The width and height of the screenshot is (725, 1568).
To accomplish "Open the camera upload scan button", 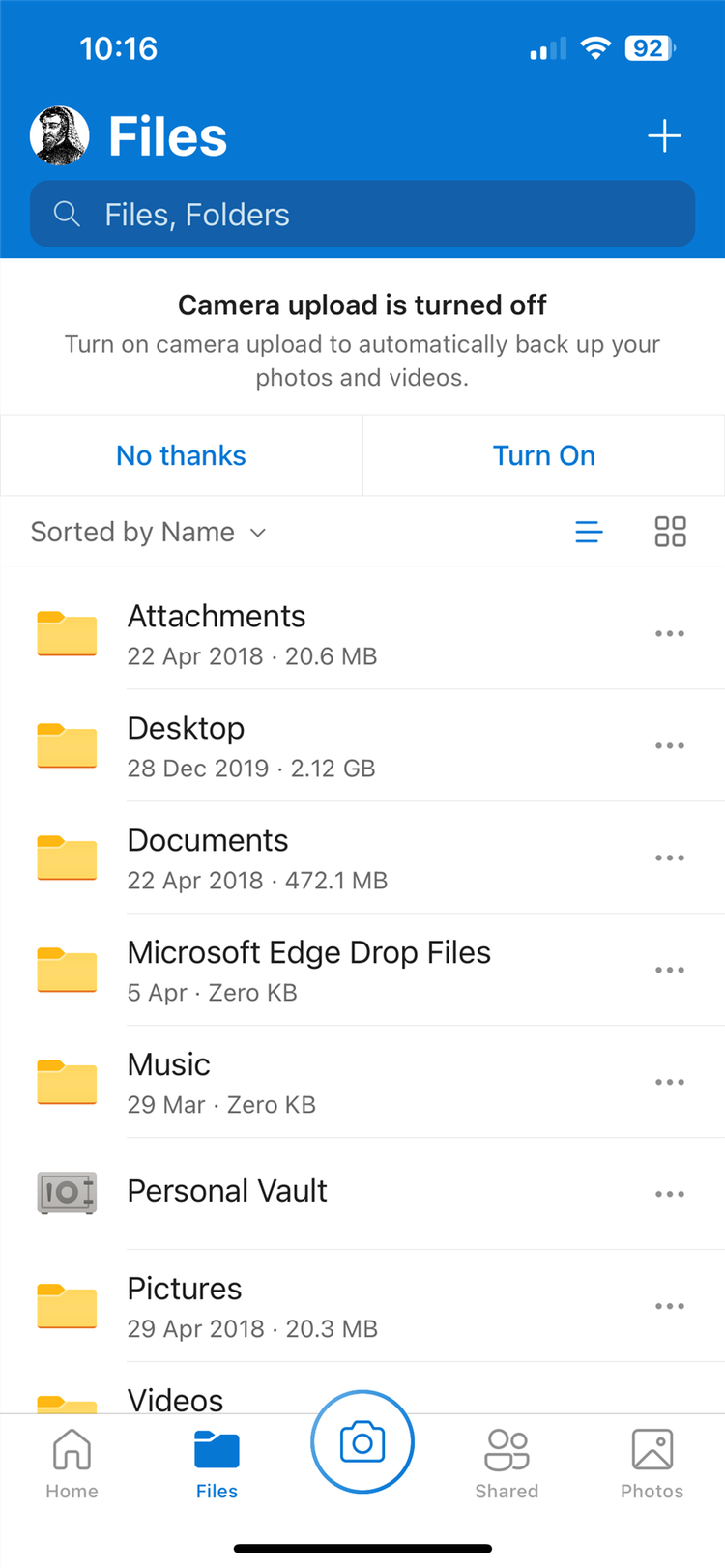I will point(362,1441).
